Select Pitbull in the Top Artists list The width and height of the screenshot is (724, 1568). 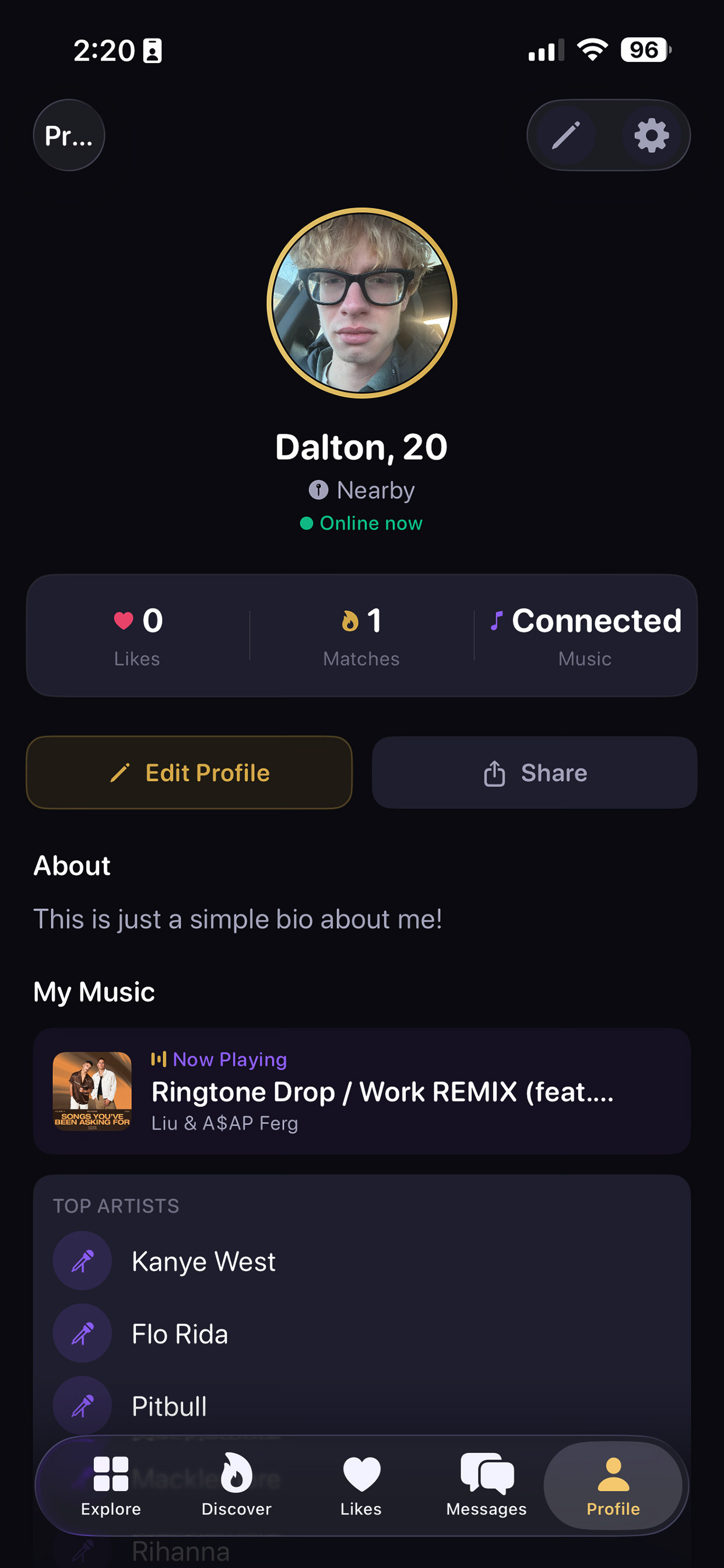(169, 1404)
